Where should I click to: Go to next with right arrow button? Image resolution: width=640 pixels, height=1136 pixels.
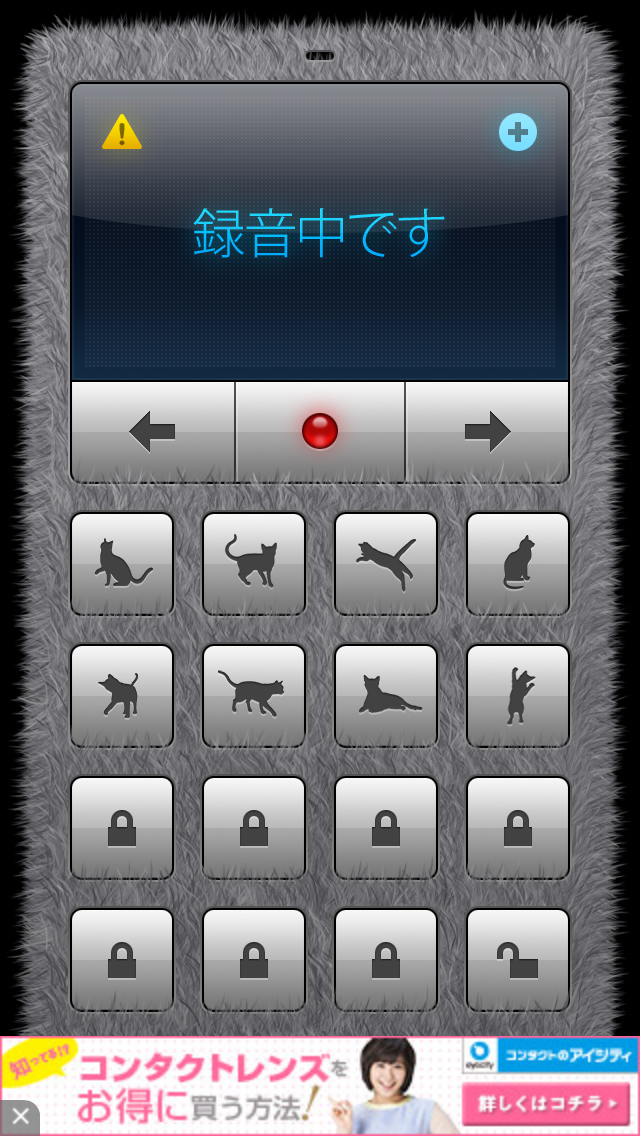487,432
